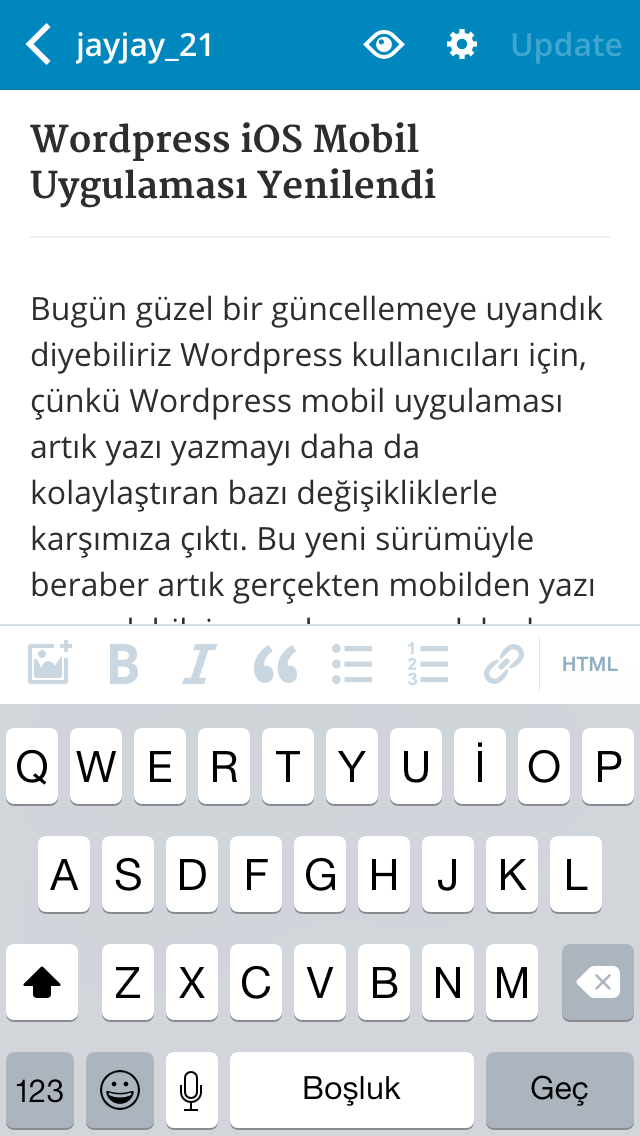The width and height of the screenshot is (640, 1136).
Task: Insert a blockquote
Action: pos(275,664)
